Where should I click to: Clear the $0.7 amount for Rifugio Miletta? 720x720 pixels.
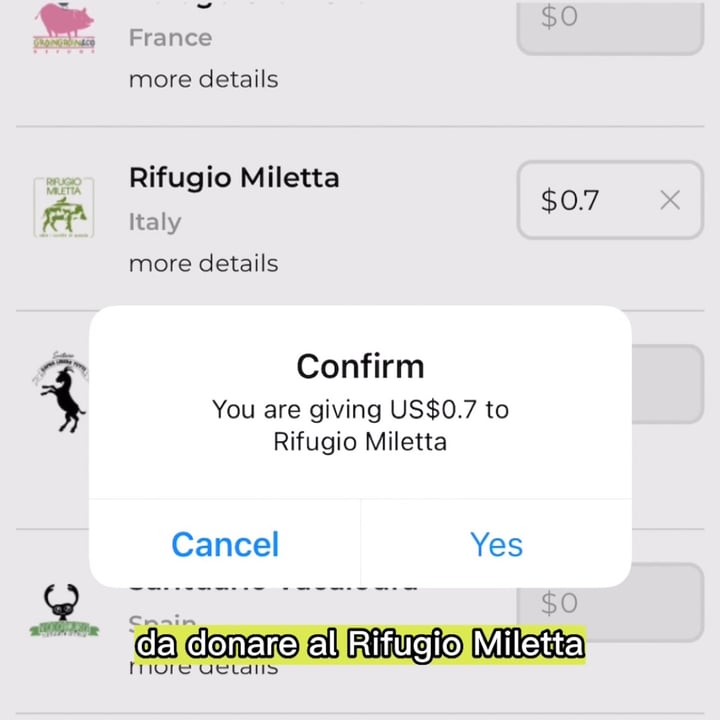tap(670, 200)
